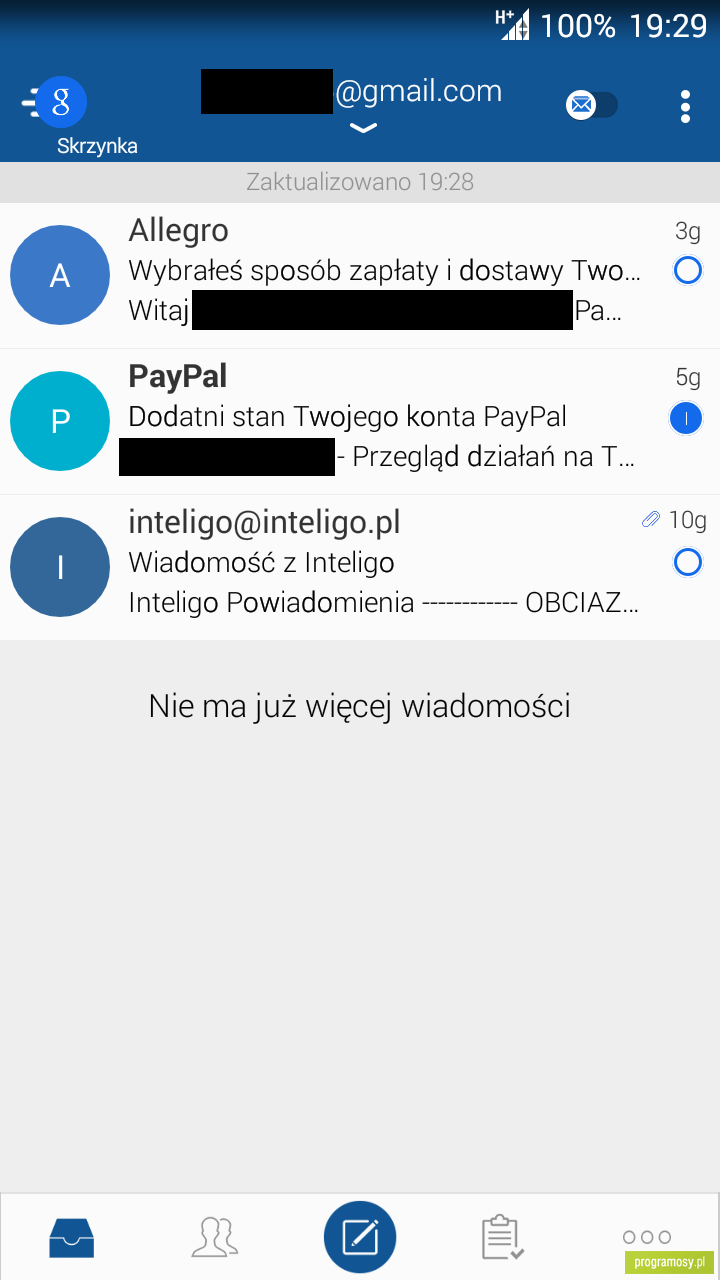Image resolution: width=720 pixels, height=1280 pixels.
Task: Select the Allegro message circle
Action: coord(688,271)
